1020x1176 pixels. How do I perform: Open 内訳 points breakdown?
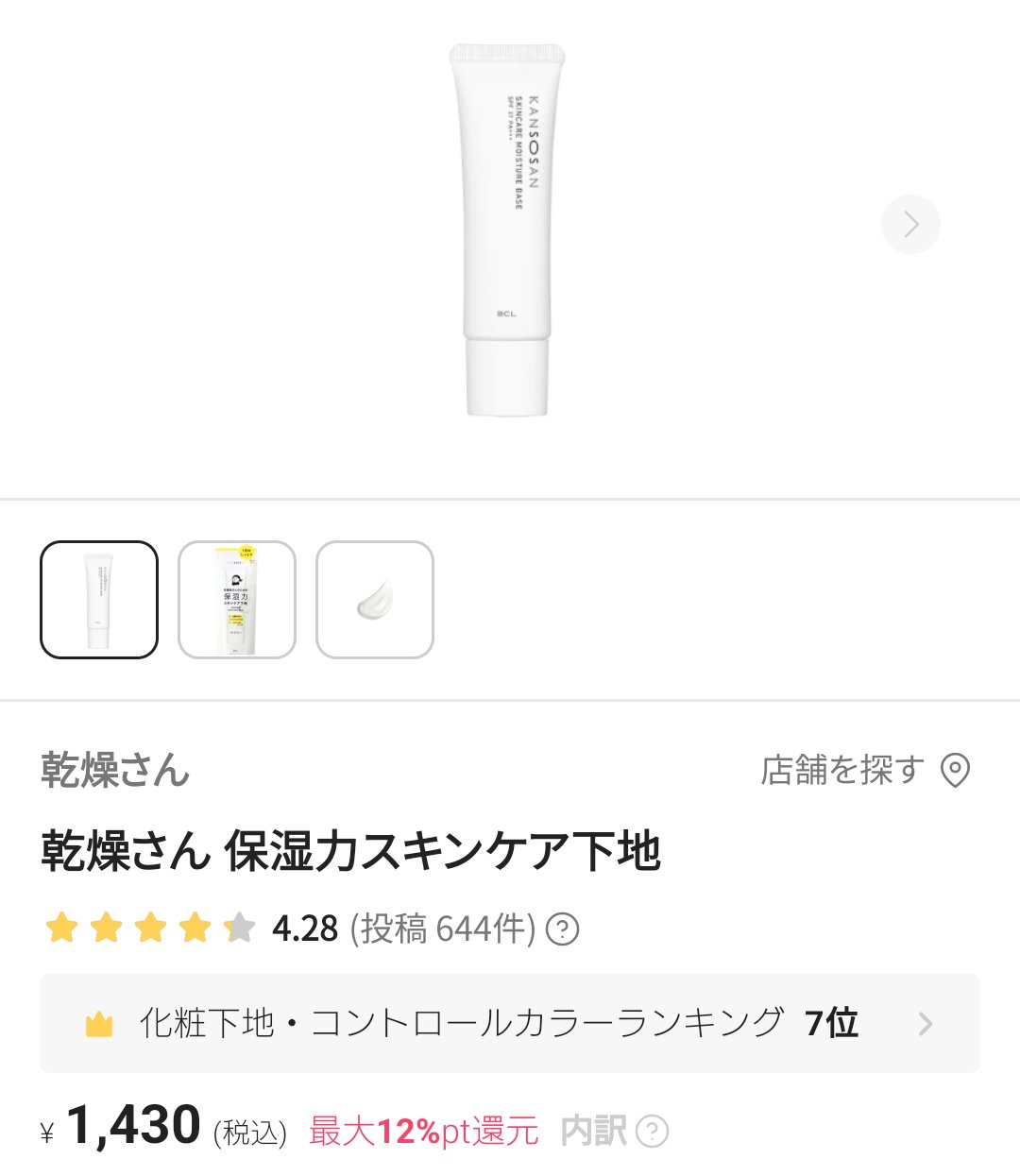point(614,1131)
